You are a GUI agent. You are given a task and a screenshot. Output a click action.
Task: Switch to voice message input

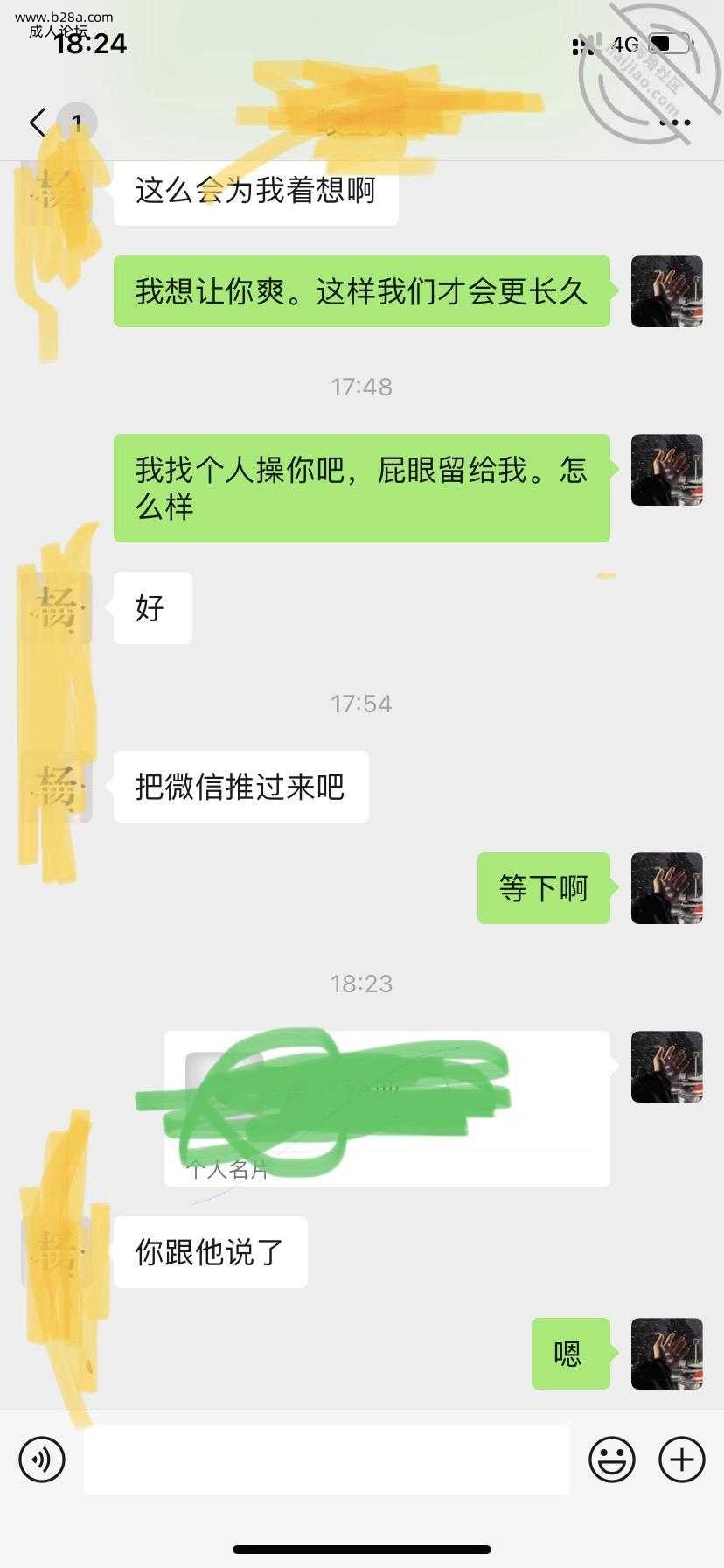click(42, 1459)
